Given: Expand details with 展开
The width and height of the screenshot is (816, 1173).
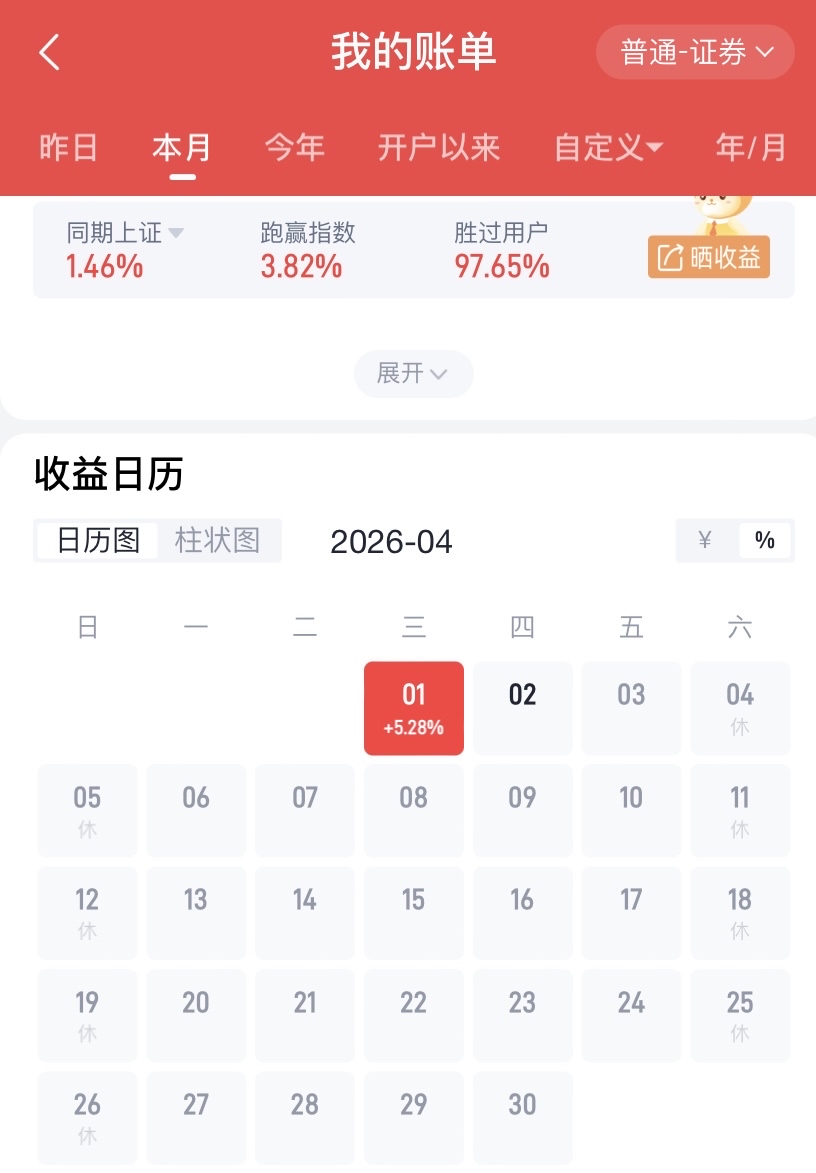Looking at the screenshot, I should coord(413,374).
